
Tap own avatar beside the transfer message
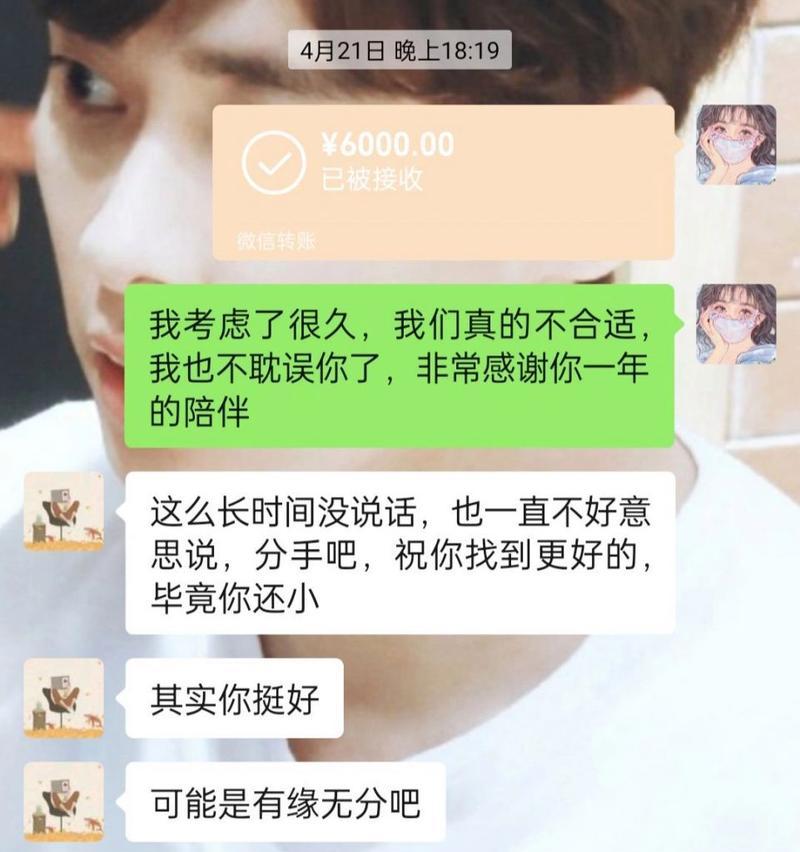click(x=736, y=144)
